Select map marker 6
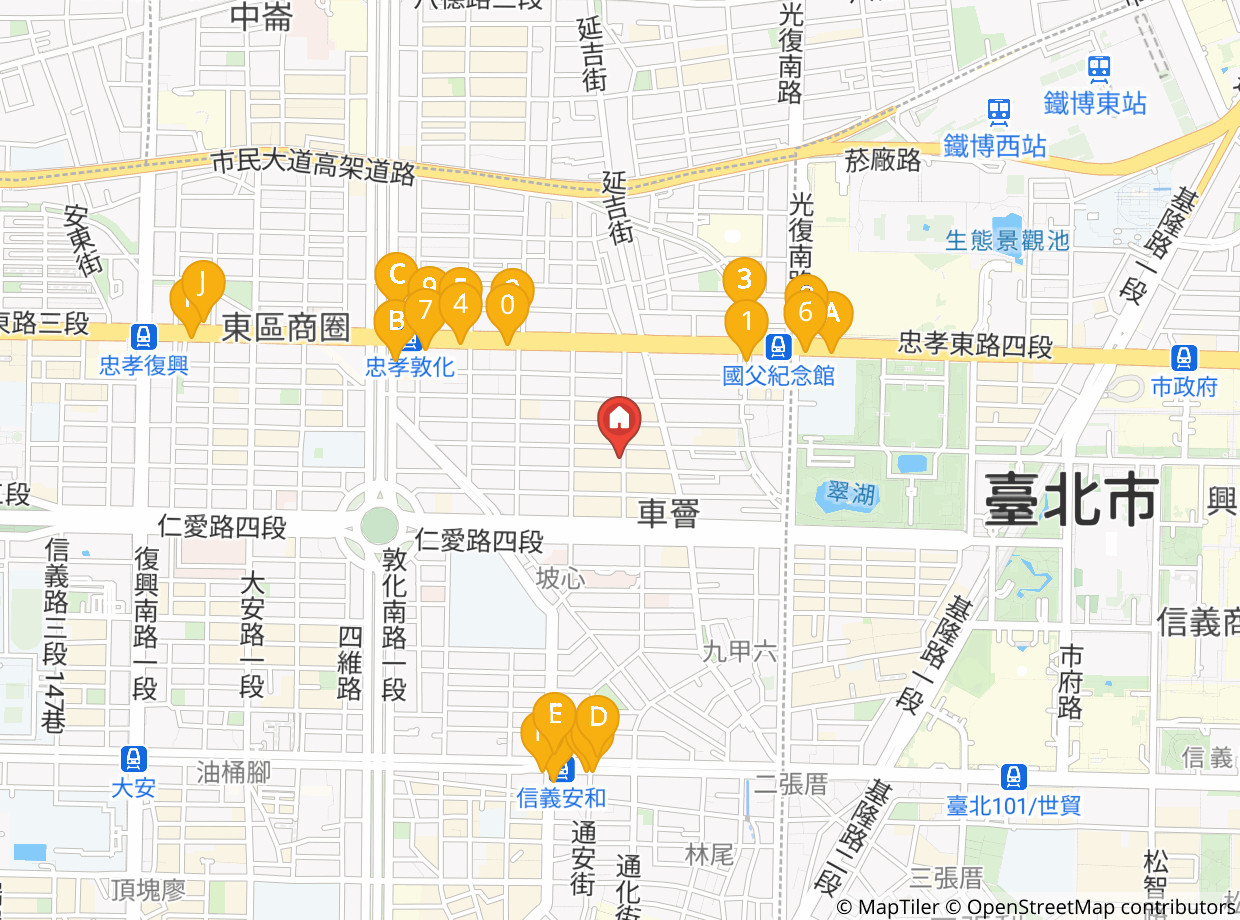This screenshot has width=1240, height=920. pyautogui.click(x=804, y=313)
